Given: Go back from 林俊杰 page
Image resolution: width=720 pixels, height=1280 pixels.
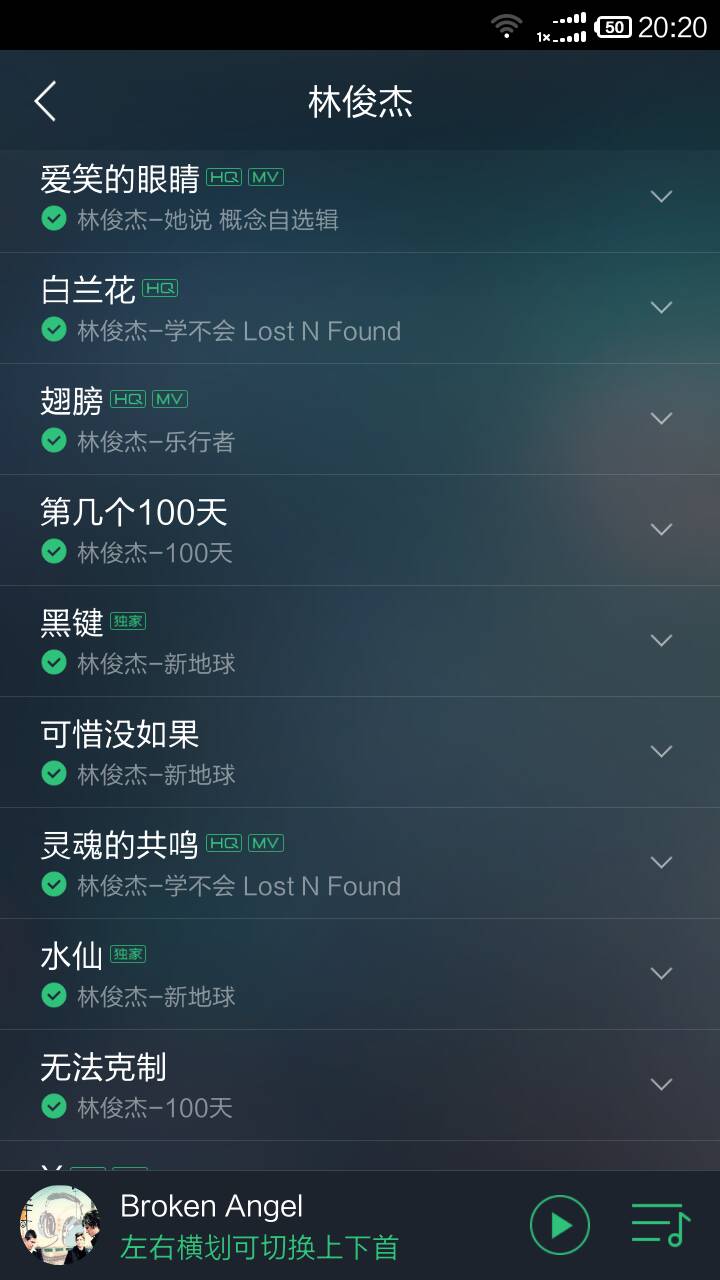Looking at the screenshot, I should point(46,102).
